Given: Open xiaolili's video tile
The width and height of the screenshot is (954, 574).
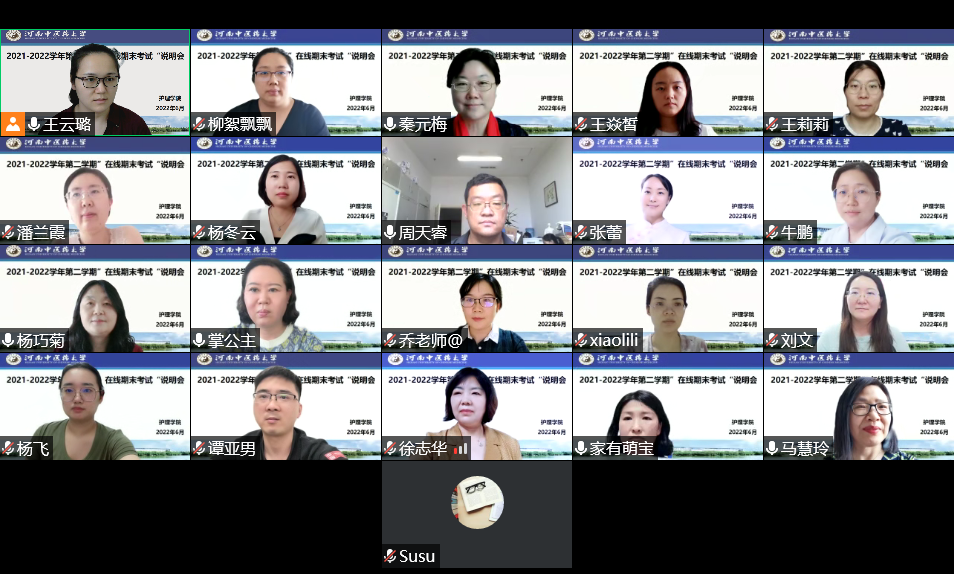Looking at the screenshot, I should (667, 298).
